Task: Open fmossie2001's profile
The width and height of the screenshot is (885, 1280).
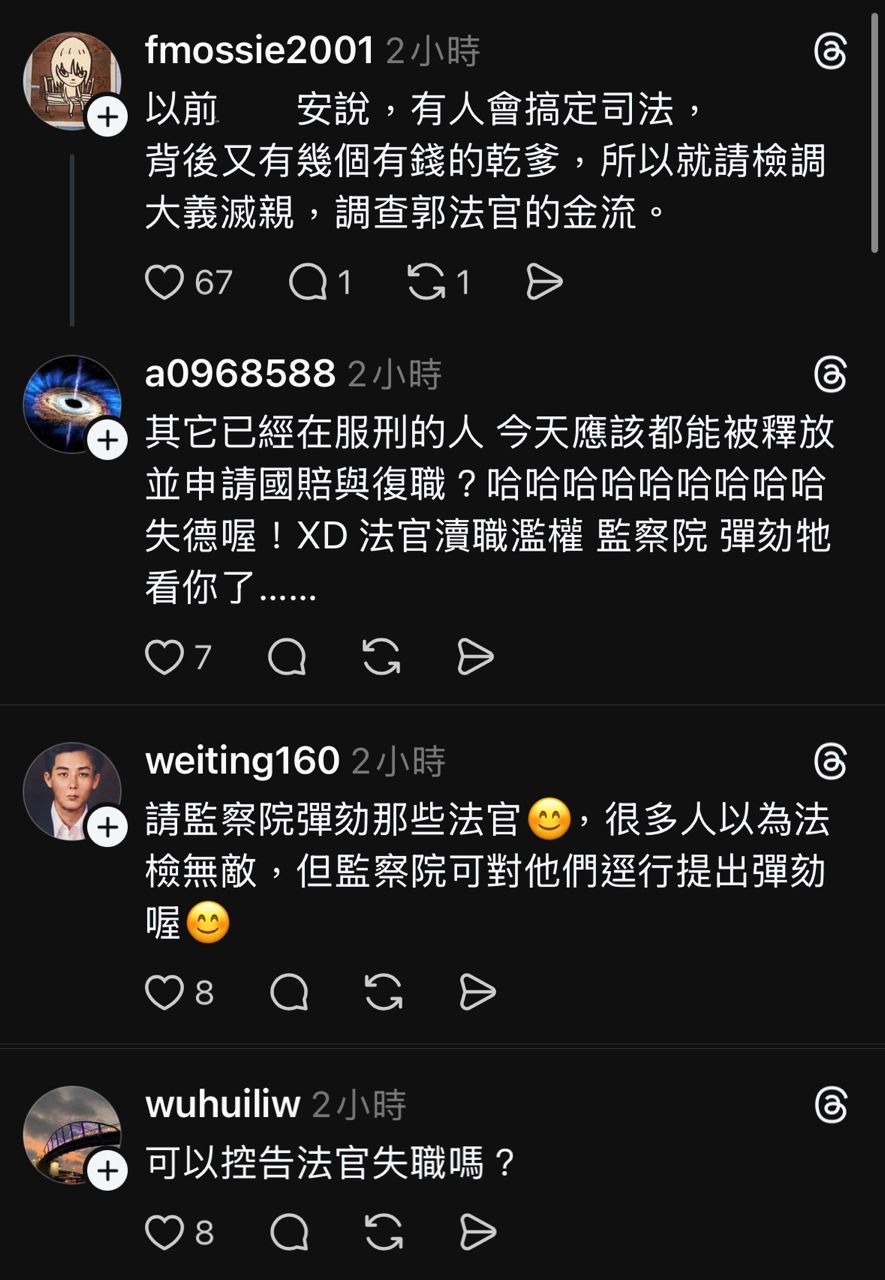Action: coord(259,50)
